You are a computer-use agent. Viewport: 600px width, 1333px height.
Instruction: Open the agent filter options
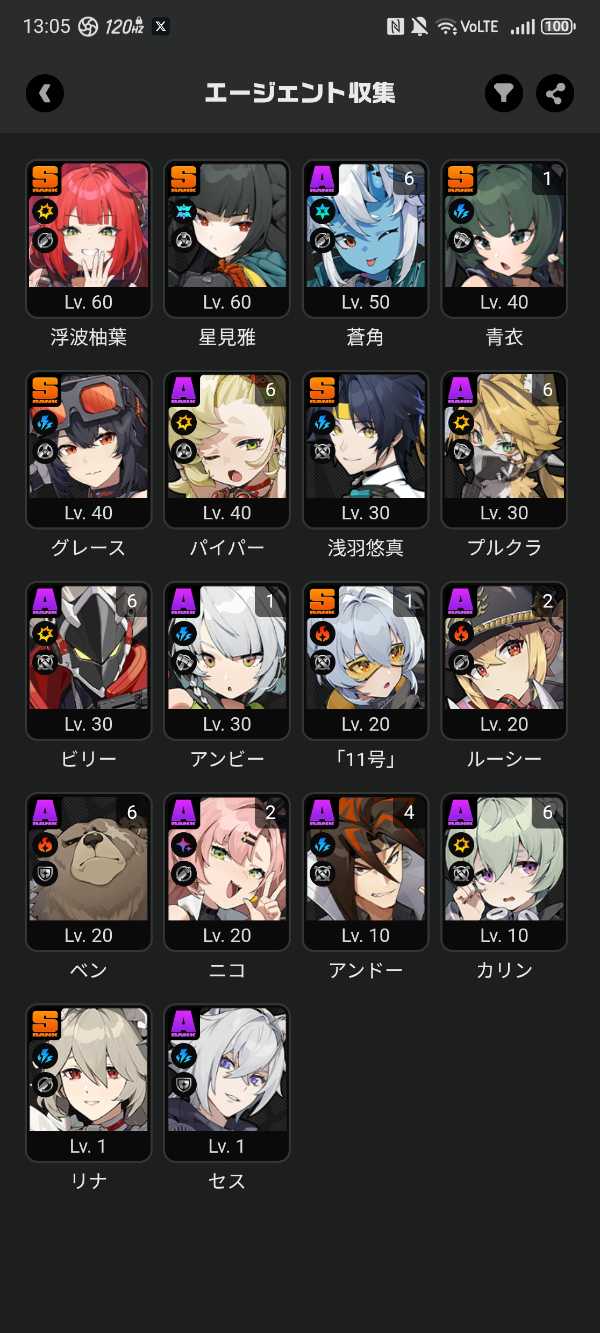504,94
